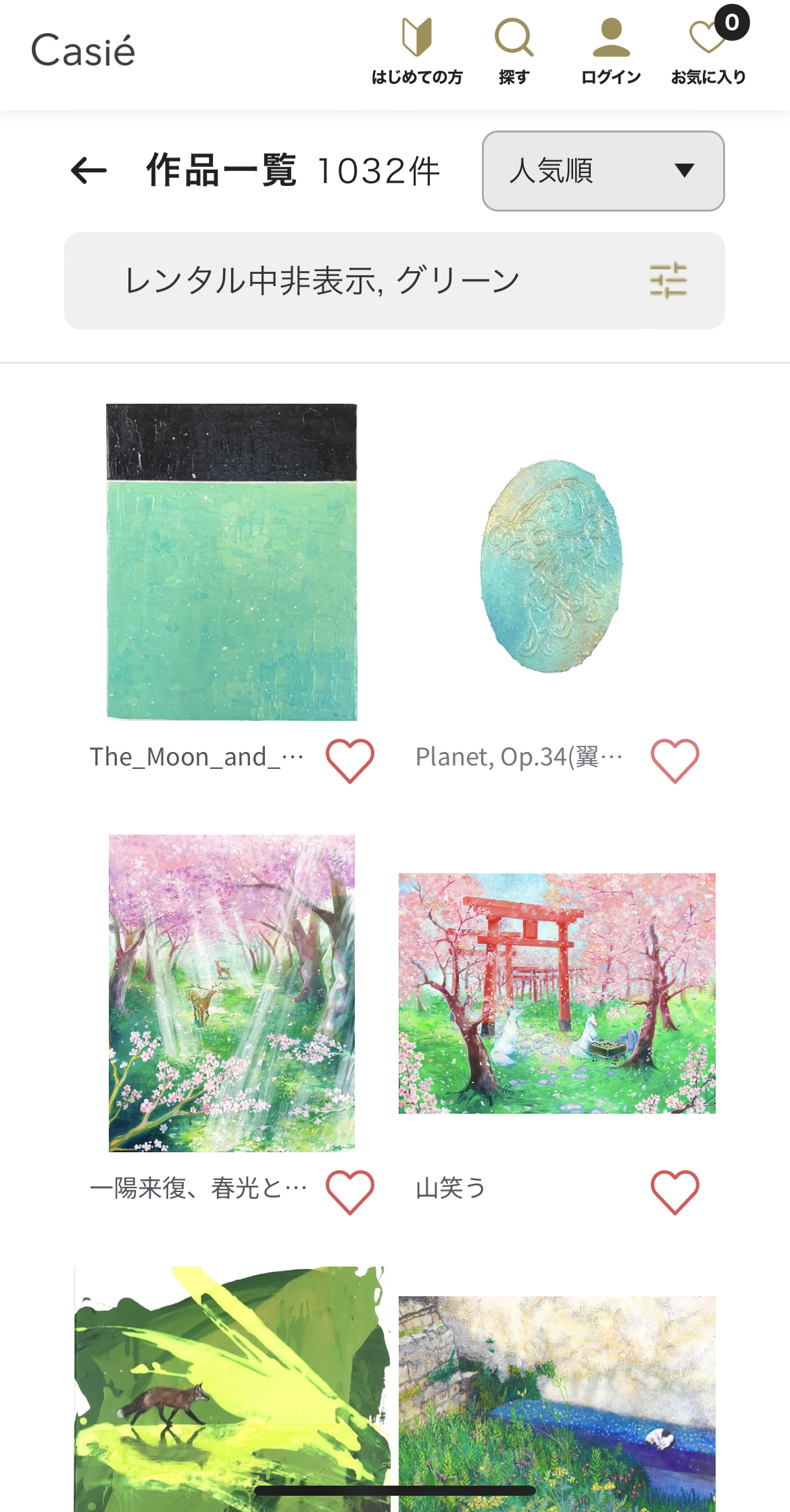Open the Planet, Op.34 artwork
790x1512 pixels.
551,566
